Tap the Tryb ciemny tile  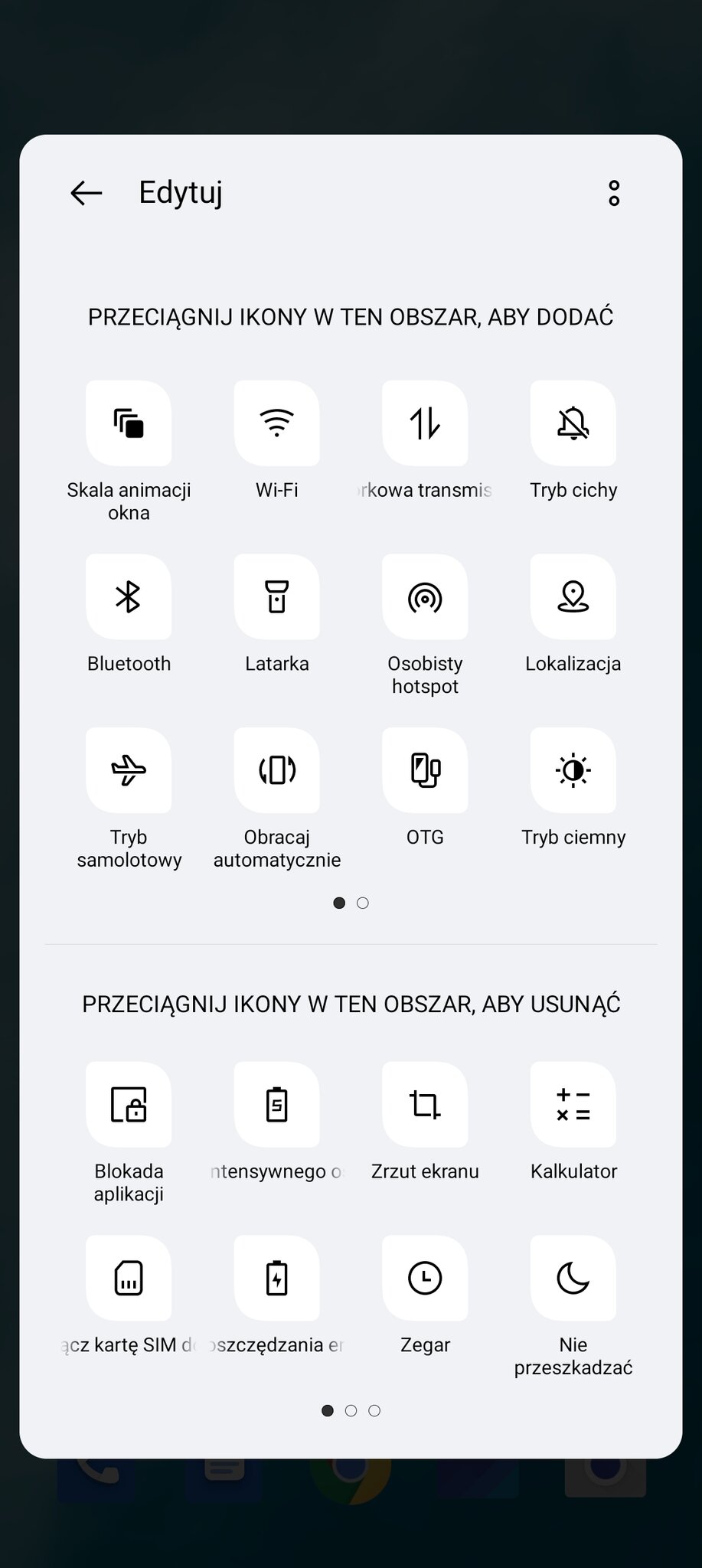pos(573,770)
